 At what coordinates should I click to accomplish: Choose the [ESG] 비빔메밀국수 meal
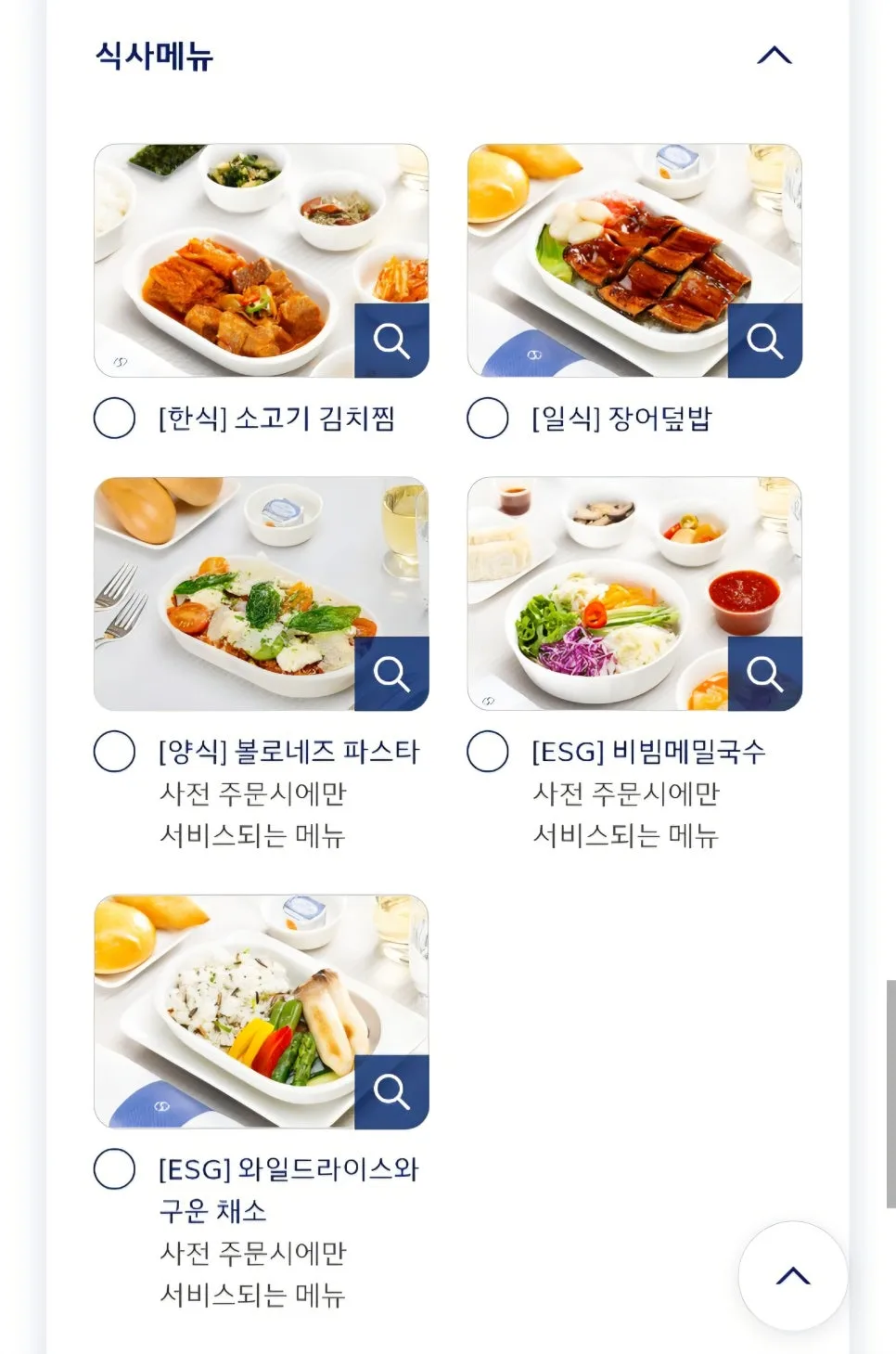click(488, 751)
